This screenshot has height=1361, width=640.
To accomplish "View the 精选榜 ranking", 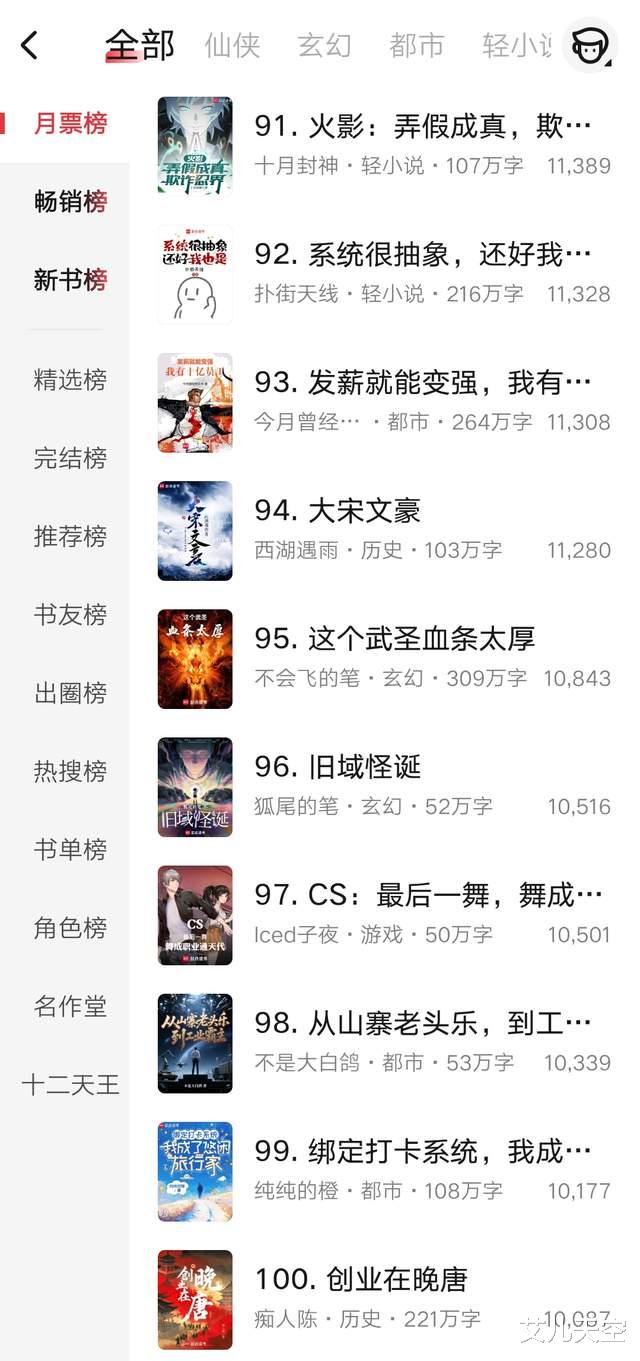I will [70, 380].
